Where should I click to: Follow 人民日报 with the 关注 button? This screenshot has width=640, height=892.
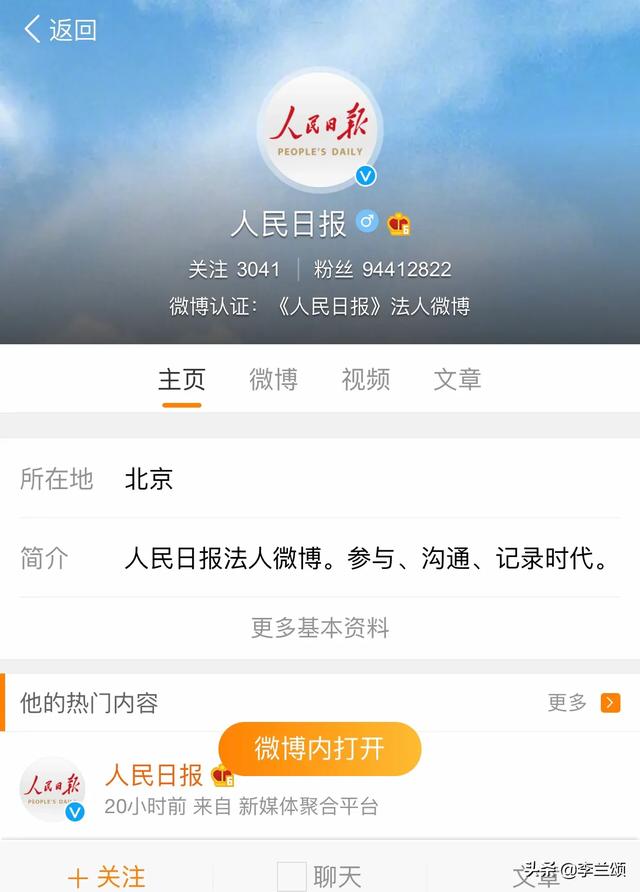pos(106,877)
